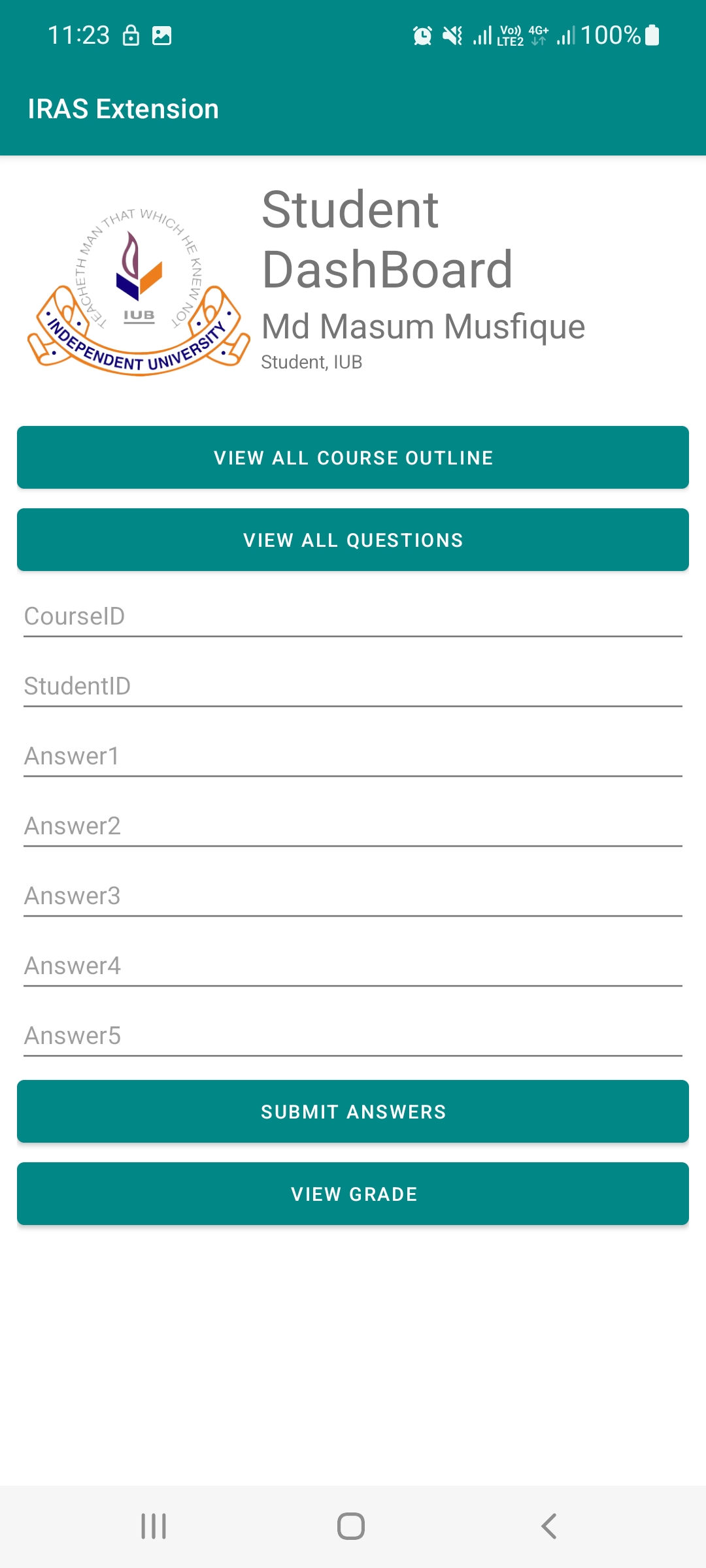
Task: Open View All Course Outline
Action: click(352, 457)
